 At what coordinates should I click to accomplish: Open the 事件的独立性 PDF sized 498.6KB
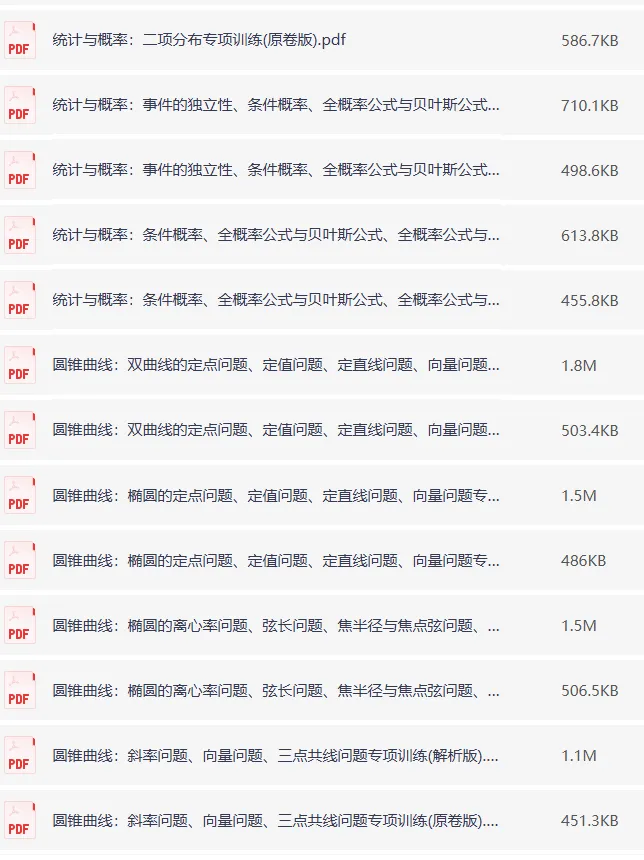[322, 171]
